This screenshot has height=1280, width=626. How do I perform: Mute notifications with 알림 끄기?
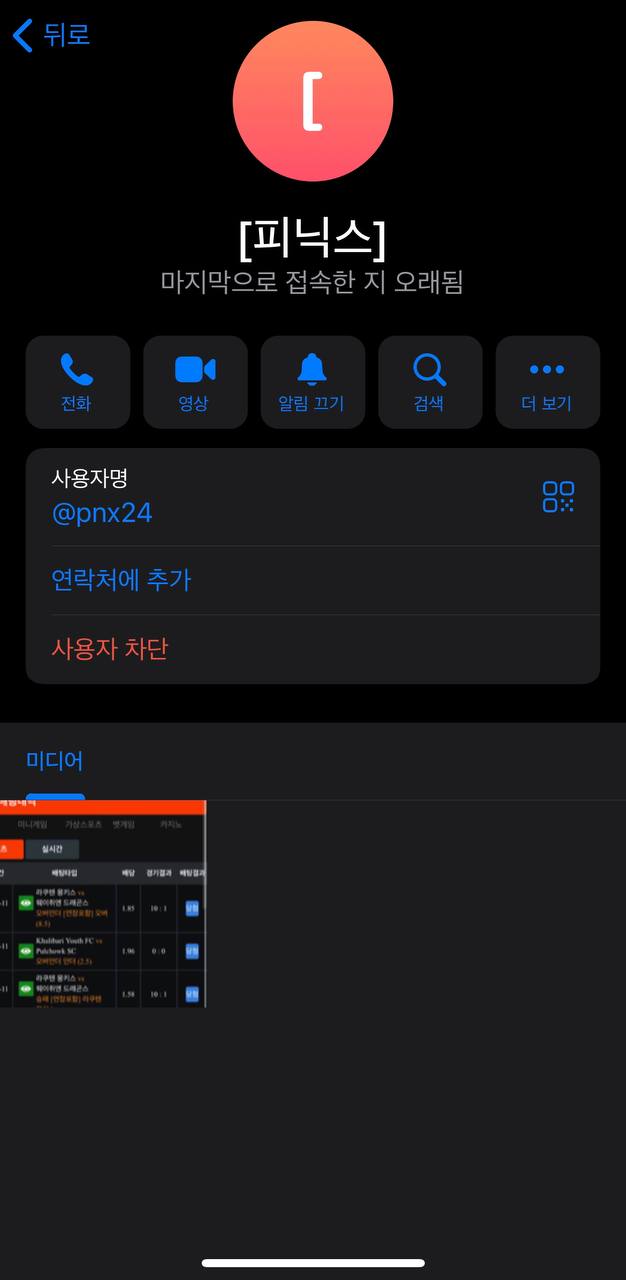(312, 382)
